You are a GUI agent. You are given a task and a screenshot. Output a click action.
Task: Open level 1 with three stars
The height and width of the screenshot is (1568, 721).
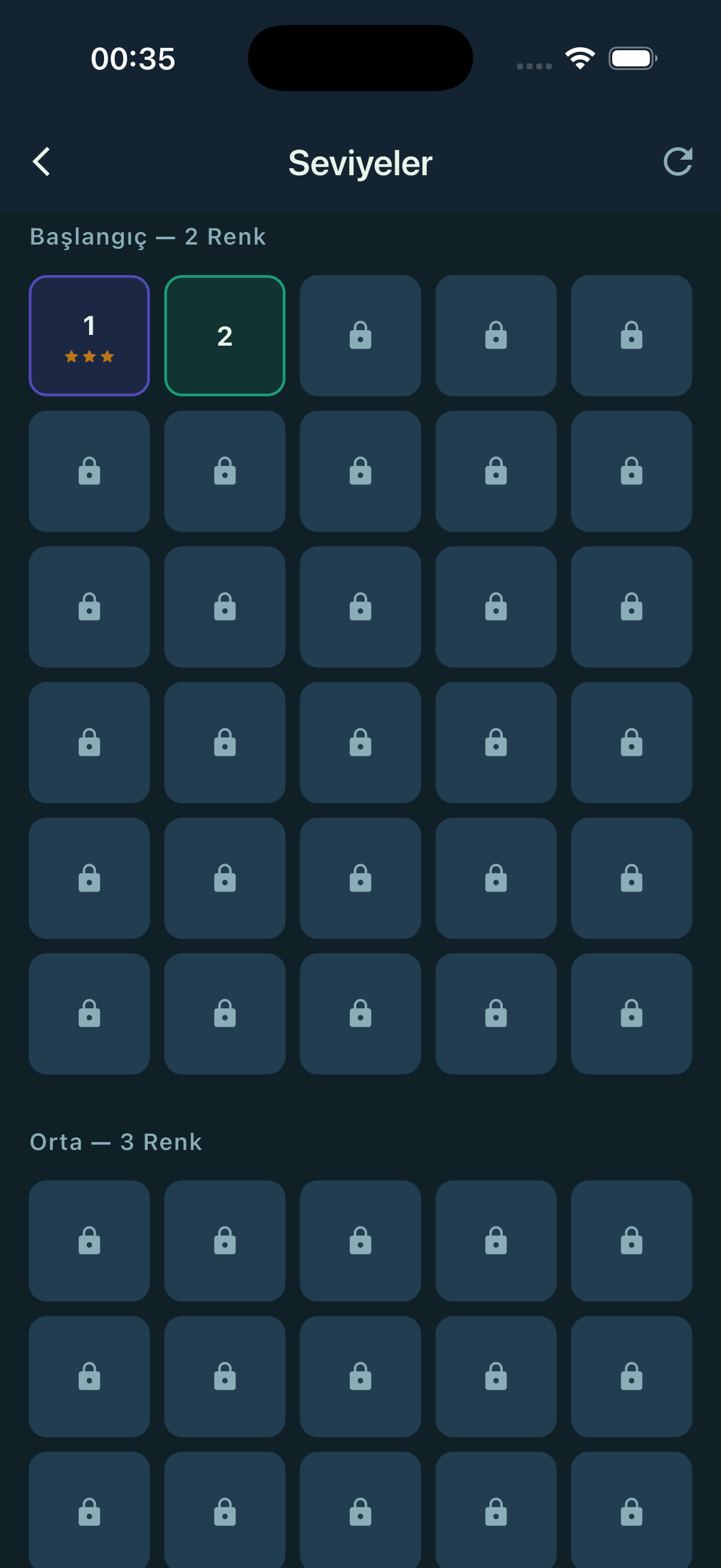coord(90,335)
